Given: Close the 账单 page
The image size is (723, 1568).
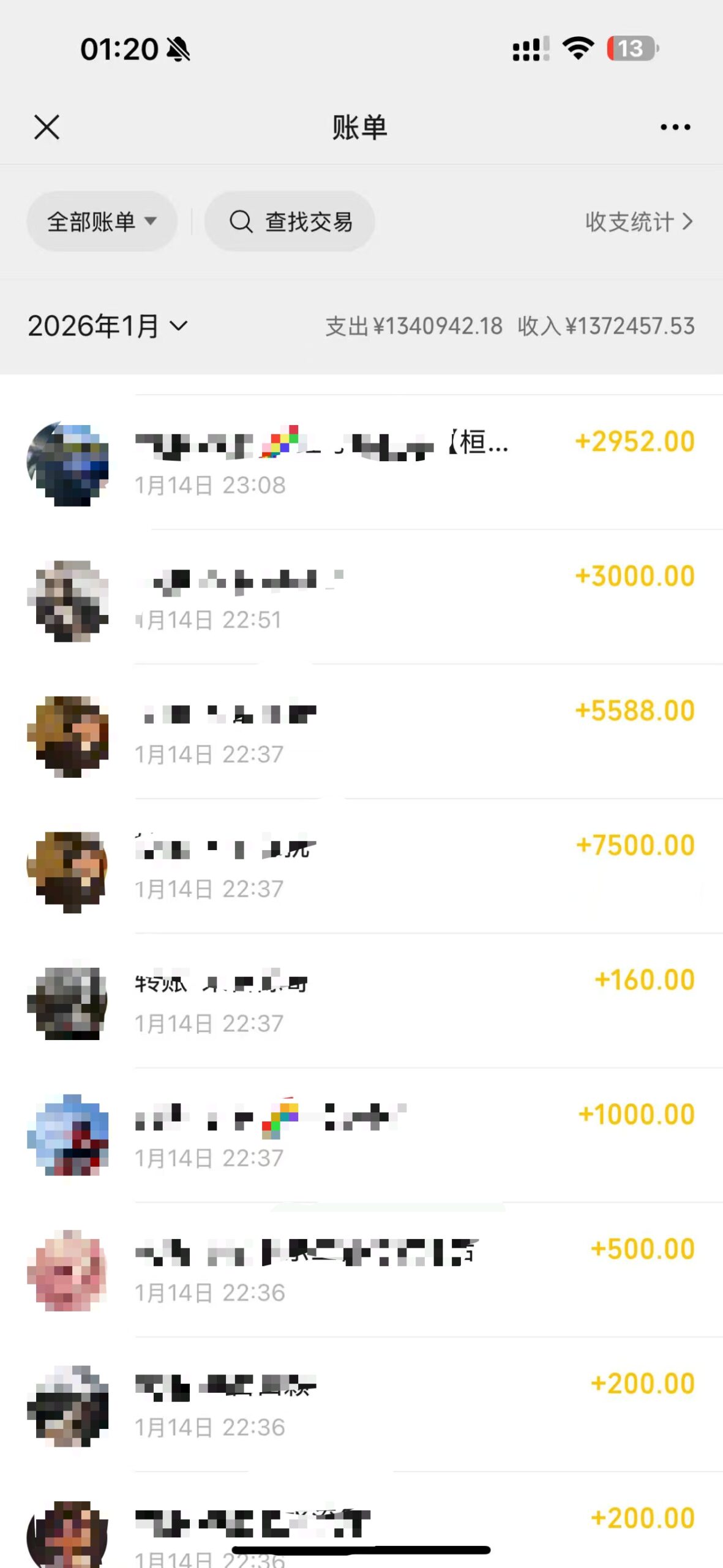Looking at the screenshot, I should pos(47,127).
